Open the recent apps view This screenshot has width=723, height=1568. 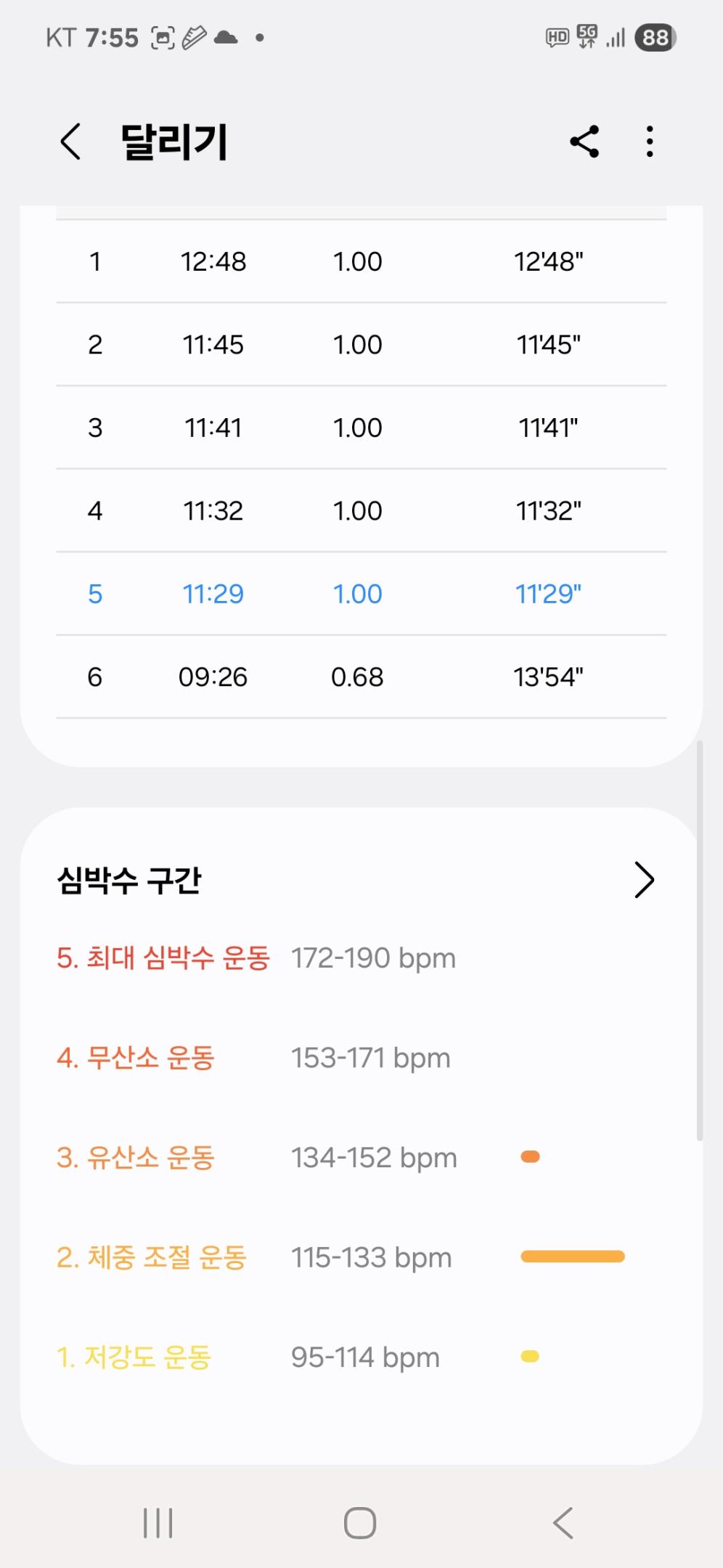point(158,1522)
